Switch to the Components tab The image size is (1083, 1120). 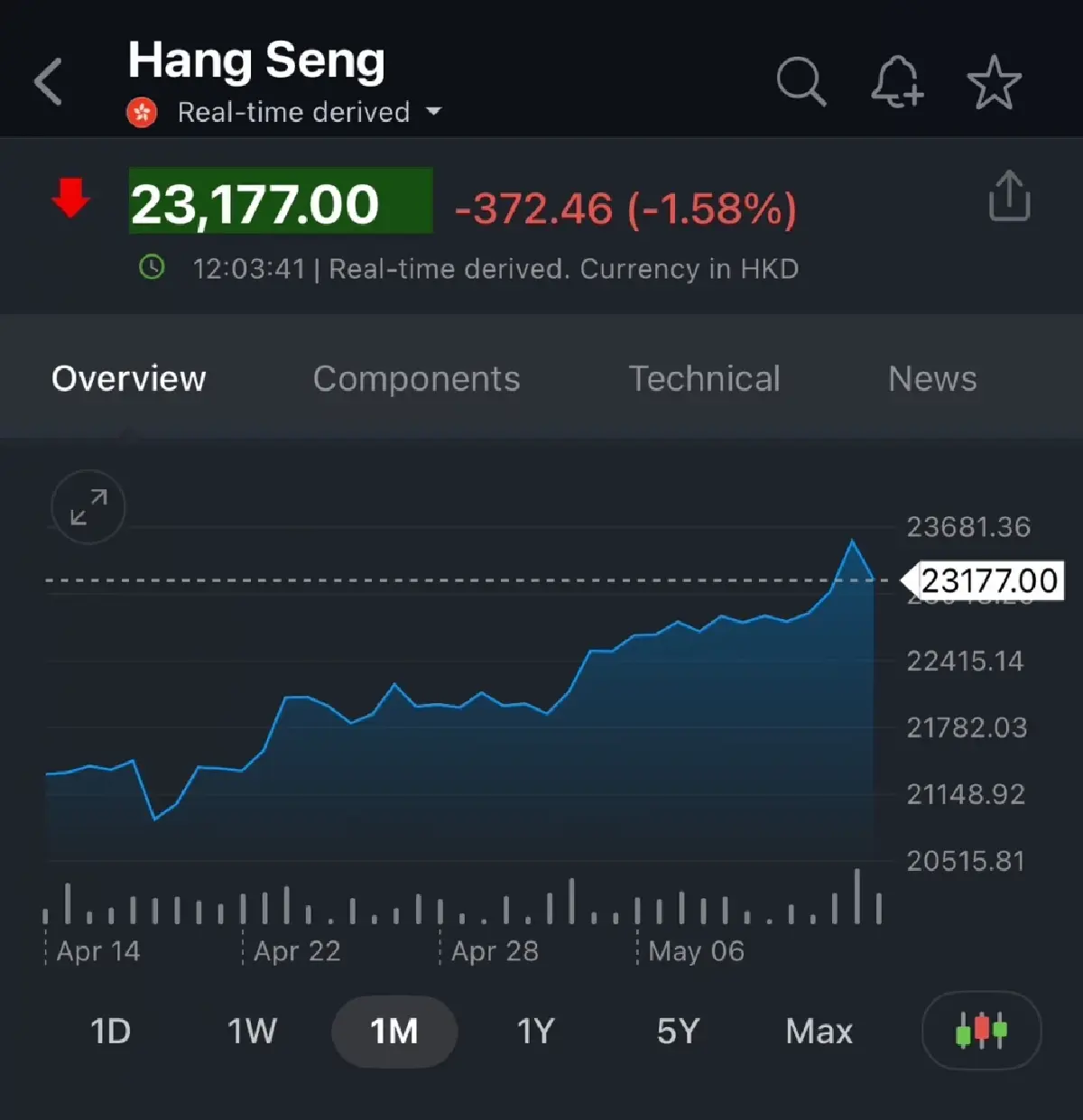[417, 379]
